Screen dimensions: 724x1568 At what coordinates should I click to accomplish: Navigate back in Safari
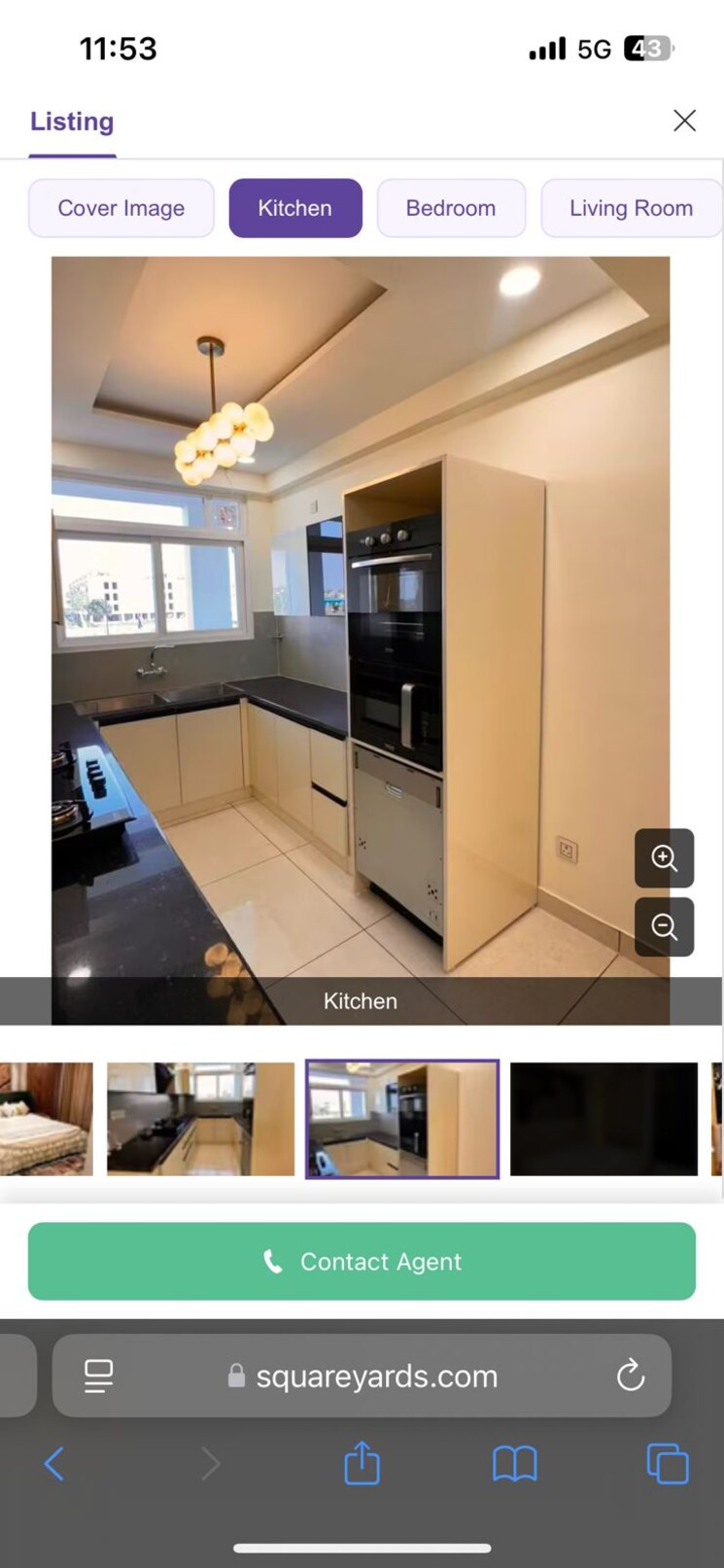pyautogui.click(x=54, y=1462)
